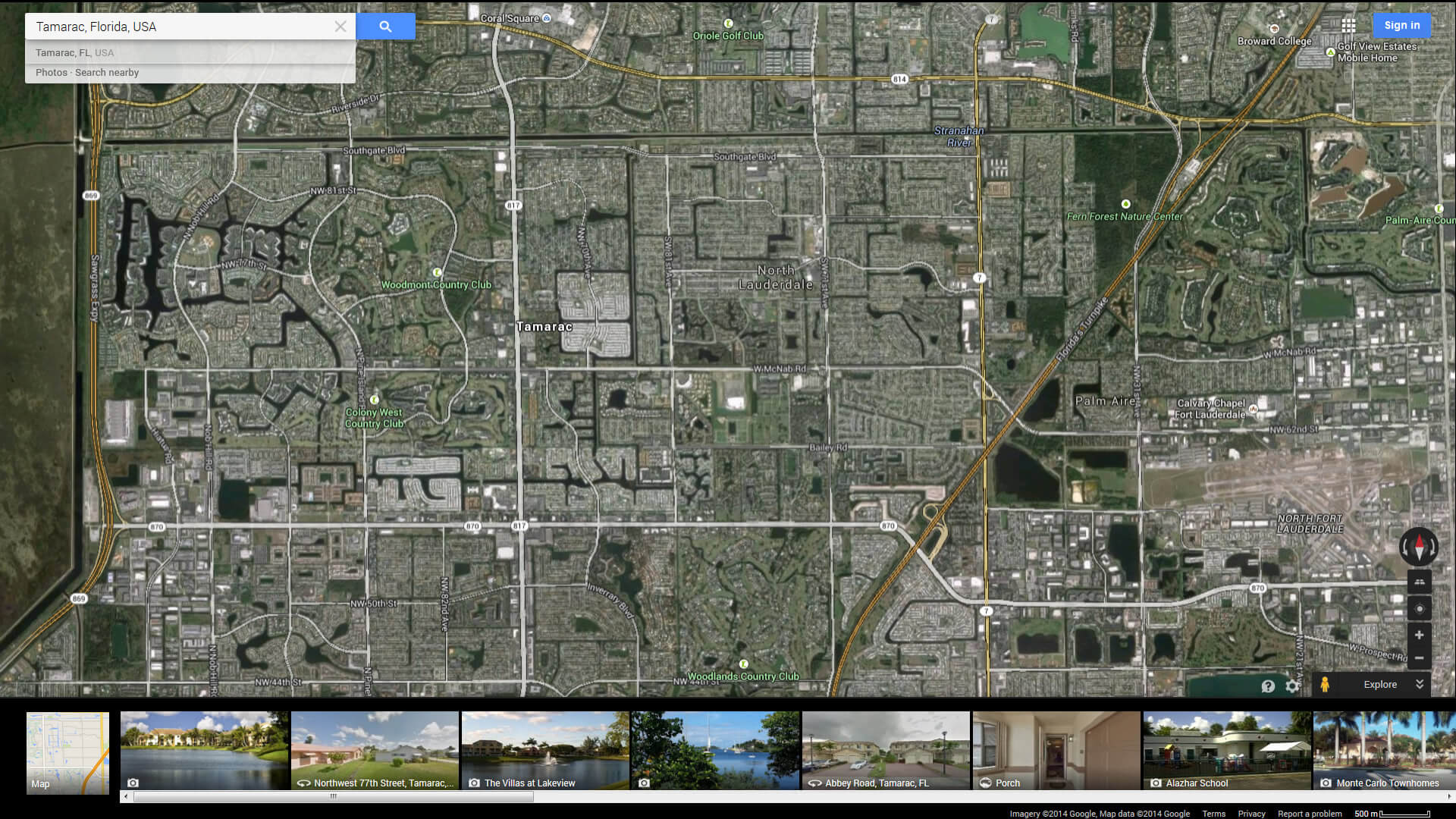
Task: Open The Villas at Lakeview photo
Action: (x=545, y=751)
